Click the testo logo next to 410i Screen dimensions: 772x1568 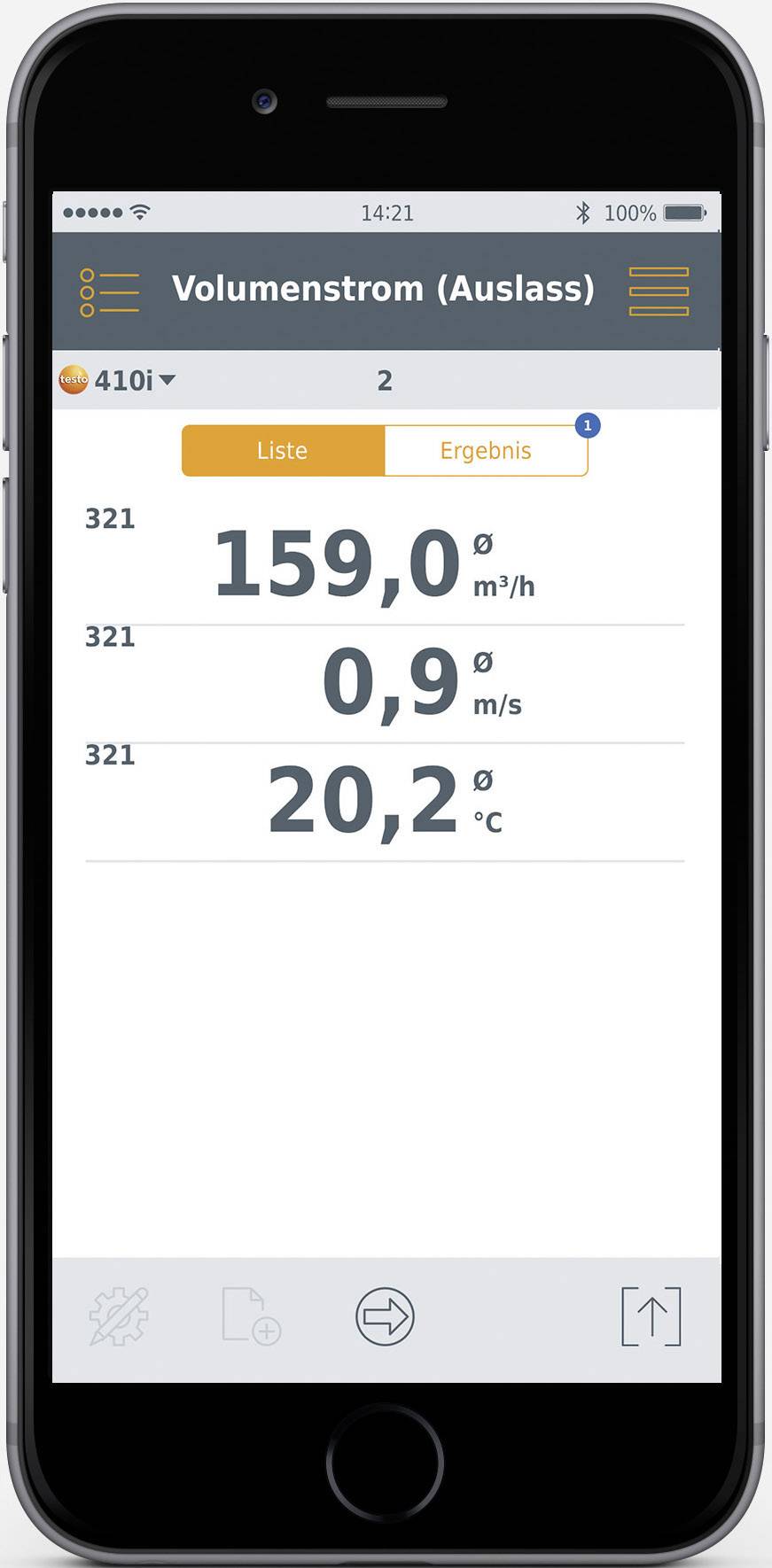click(74, 380)
